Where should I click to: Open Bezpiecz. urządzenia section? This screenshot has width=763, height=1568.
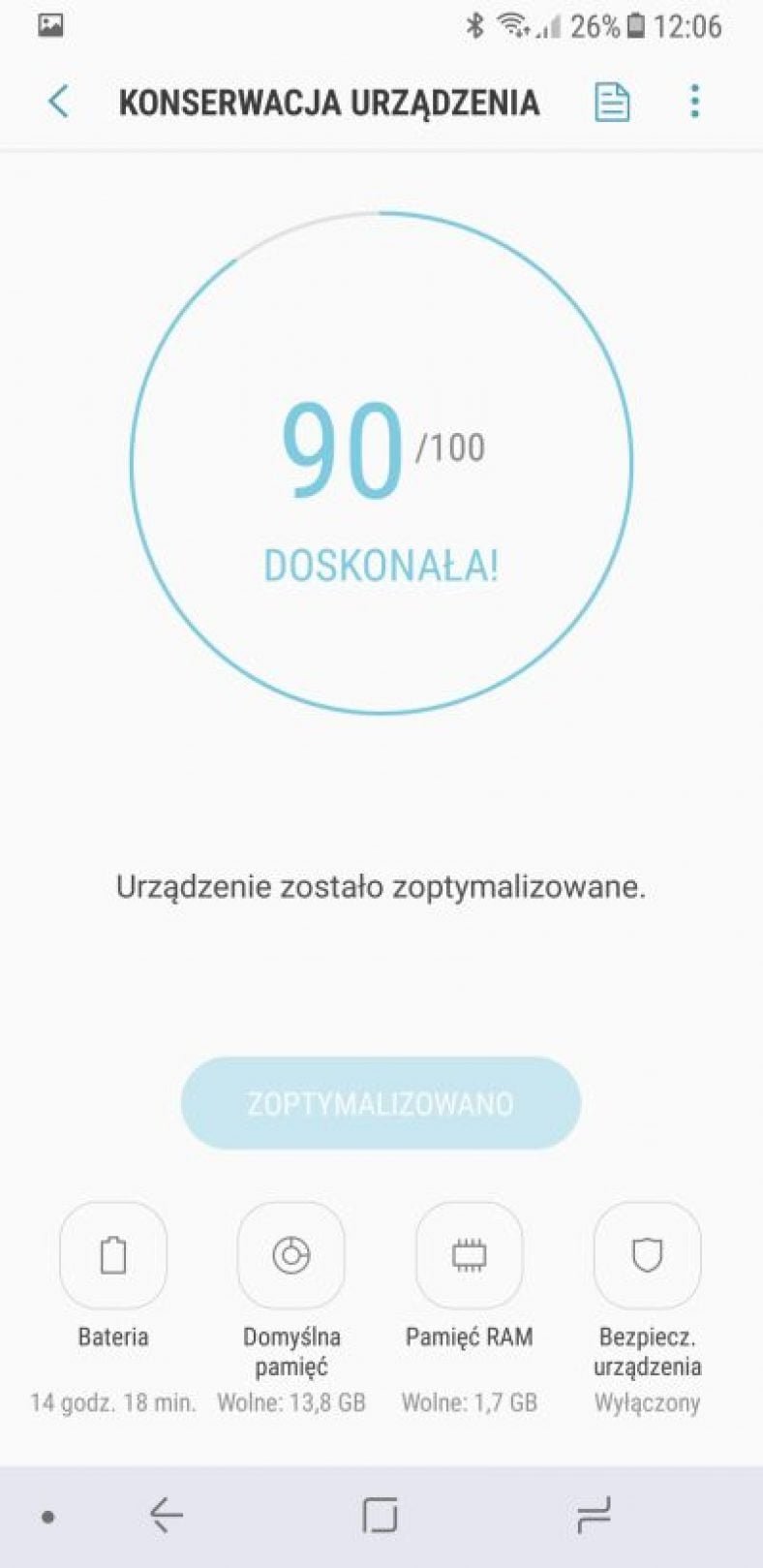coord(647,1255)
